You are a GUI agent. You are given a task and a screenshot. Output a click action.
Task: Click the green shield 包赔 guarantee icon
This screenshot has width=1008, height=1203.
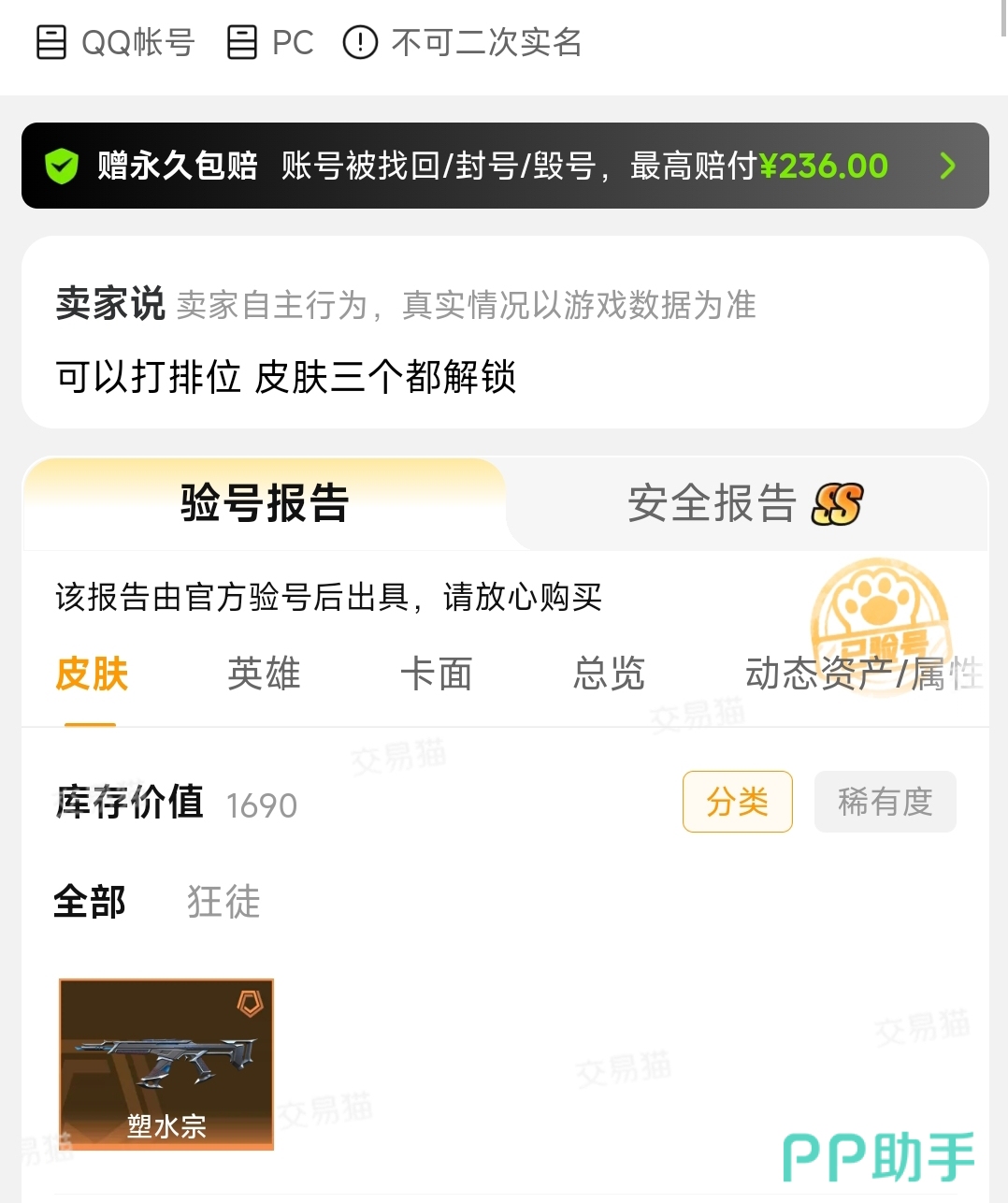[61, 166]
